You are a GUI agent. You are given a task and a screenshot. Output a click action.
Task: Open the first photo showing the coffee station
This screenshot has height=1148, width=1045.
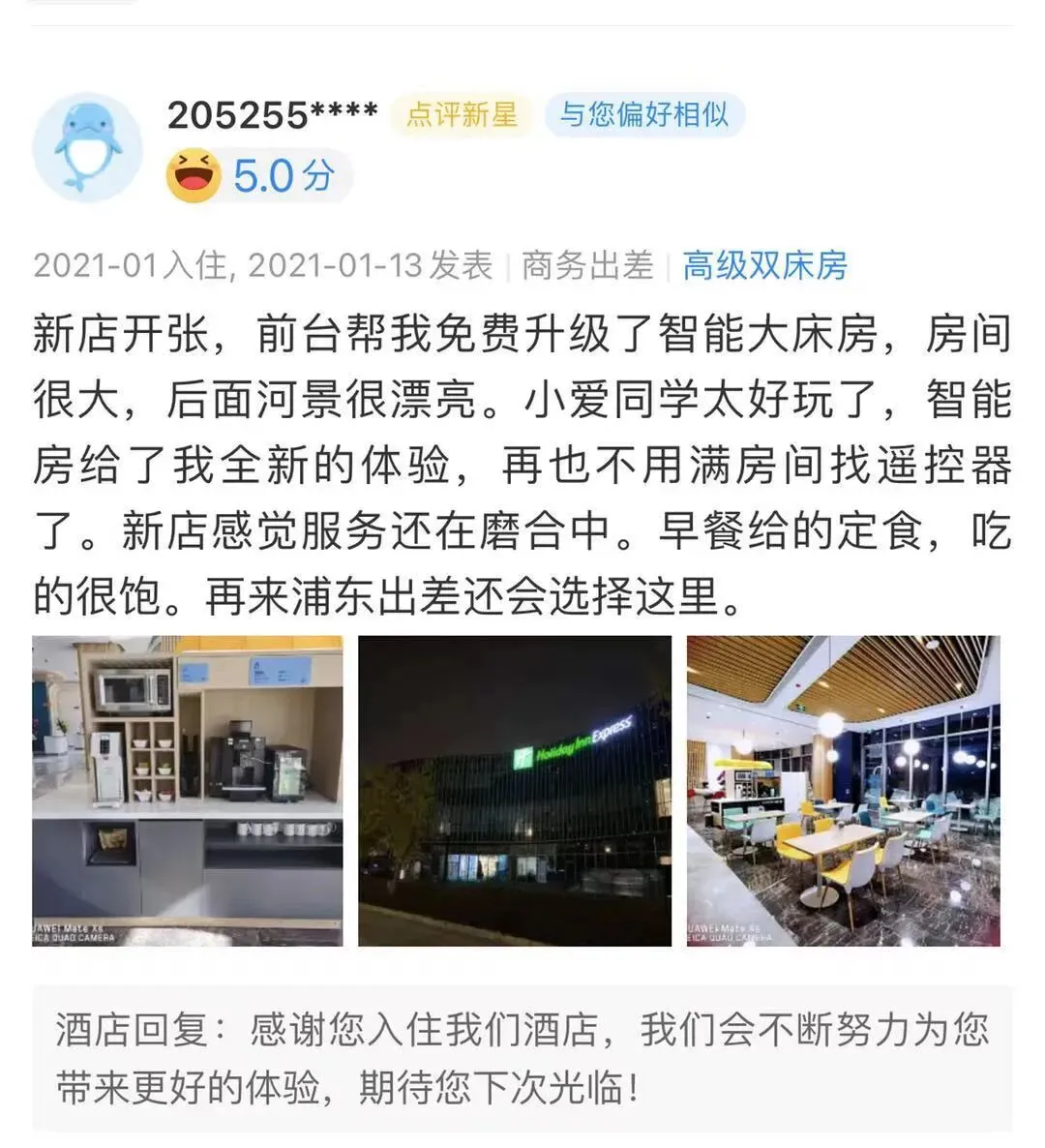click(188, 789)
